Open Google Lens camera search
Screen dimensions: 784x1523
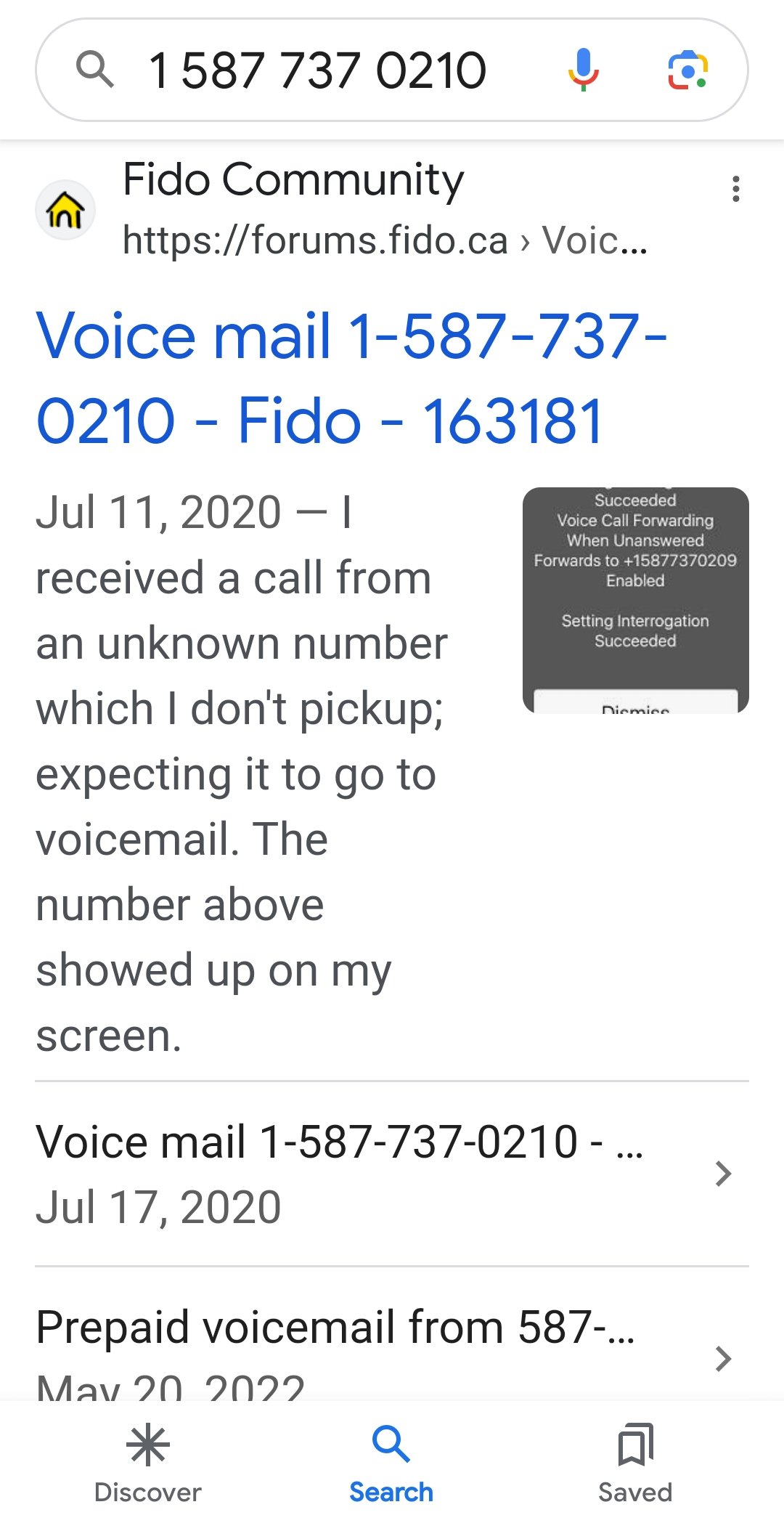(687, 70)
